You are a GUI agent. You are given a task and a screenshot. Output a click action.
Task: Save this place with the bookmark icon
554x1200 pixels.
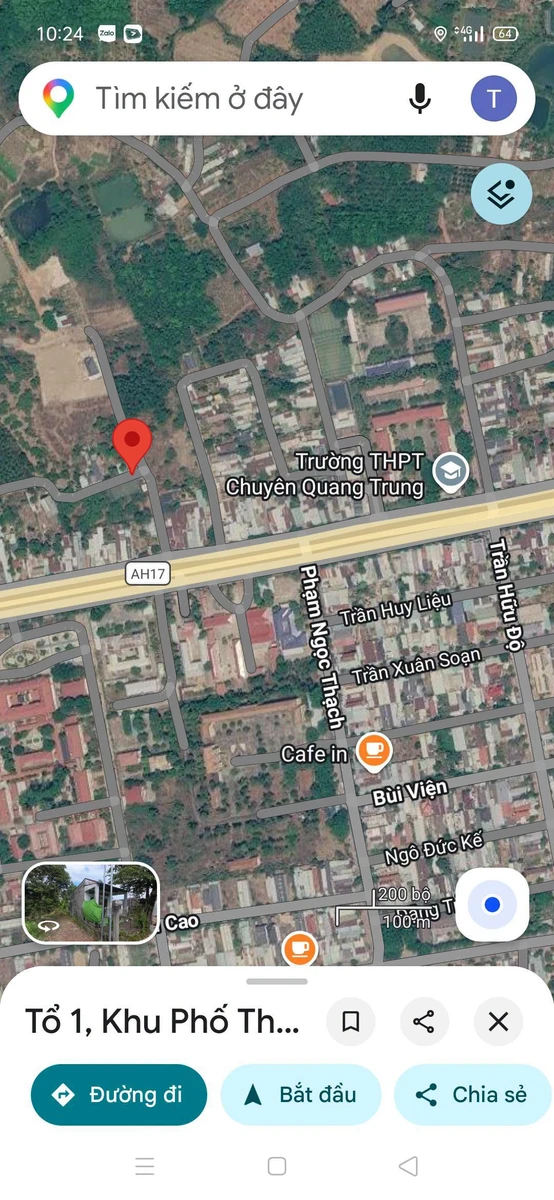[351, 1021]
